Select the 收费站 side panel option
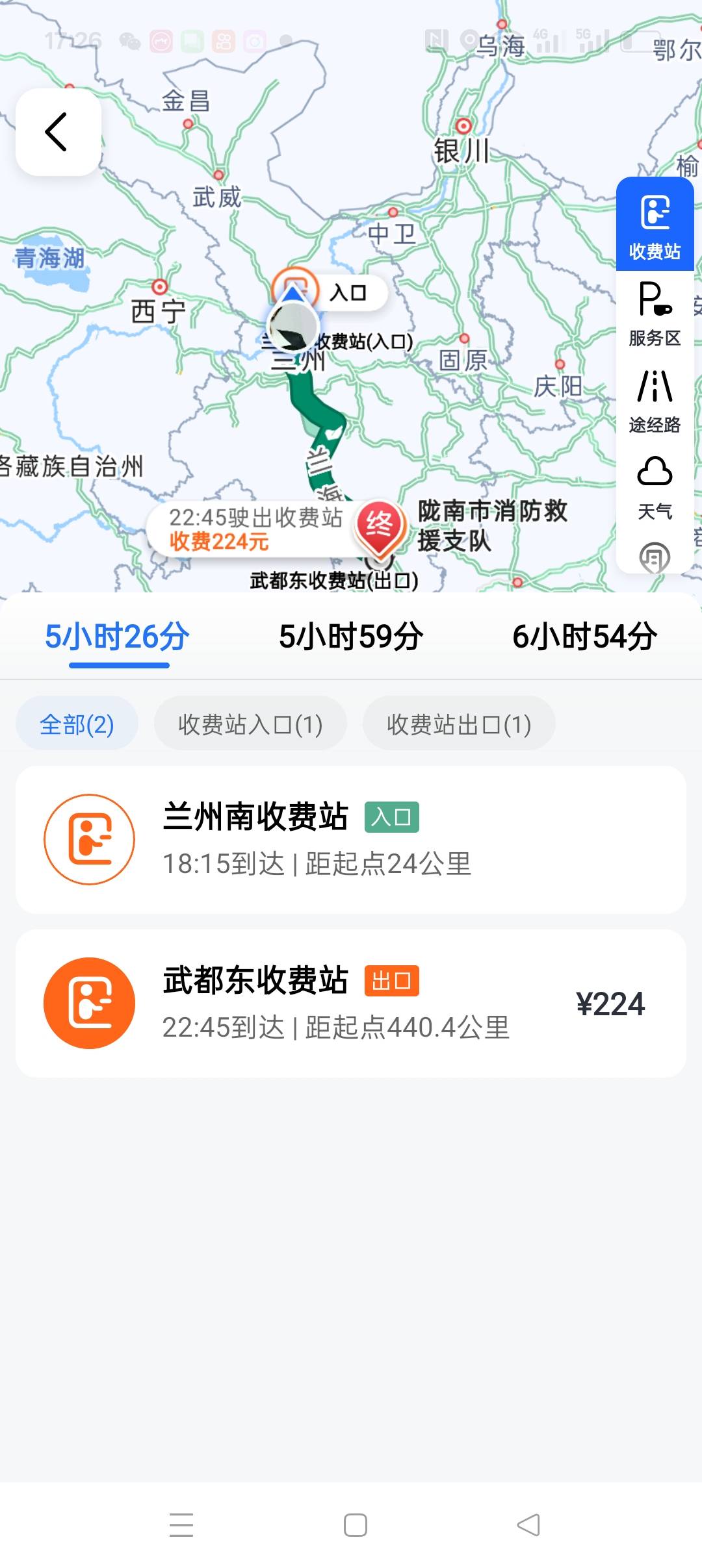Image resolution: width=702 pixels, height=1568 pixels. pos(655,225)
